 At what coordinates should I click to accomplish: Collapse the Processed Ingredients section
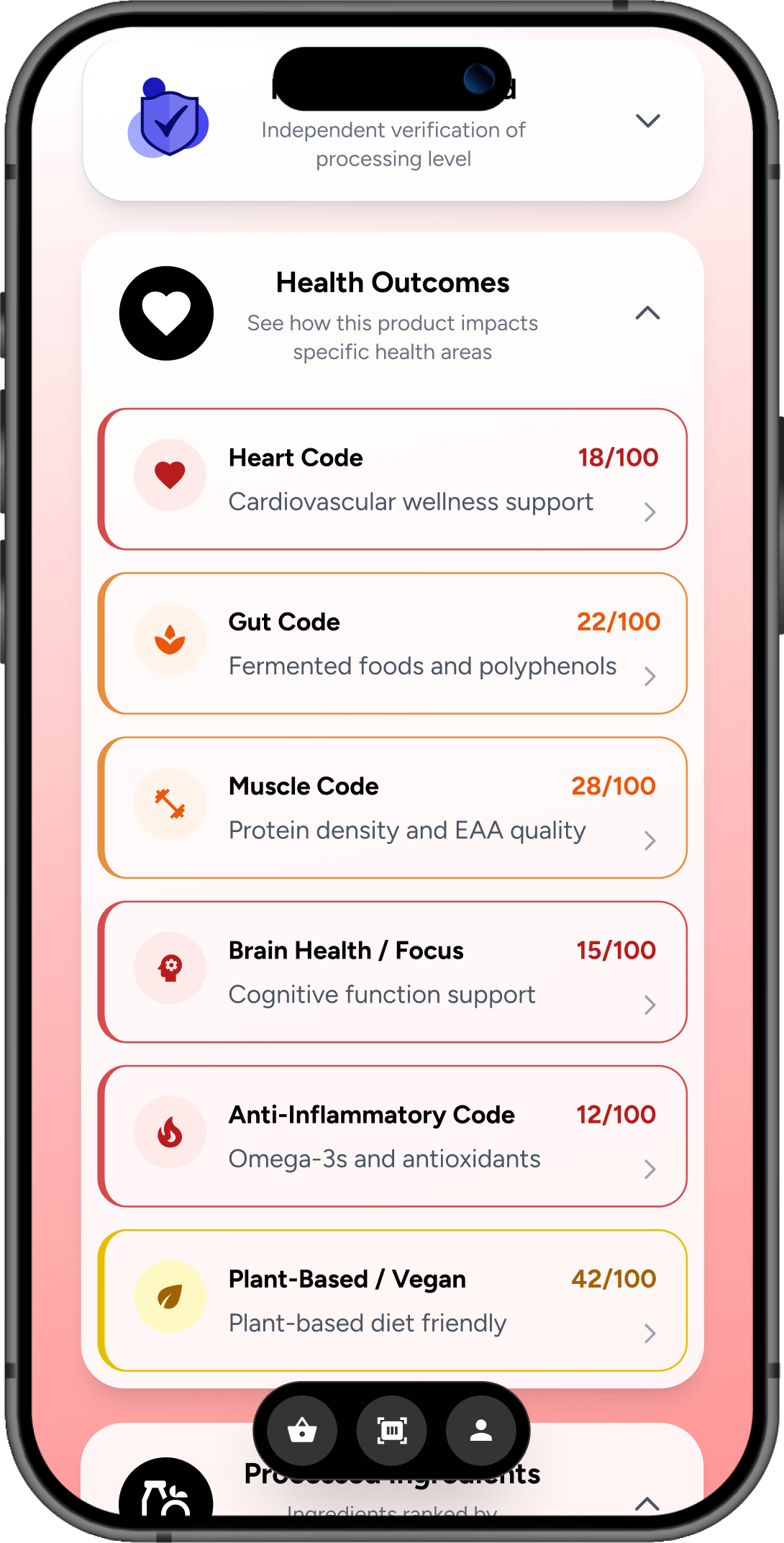coord(647,1503)
